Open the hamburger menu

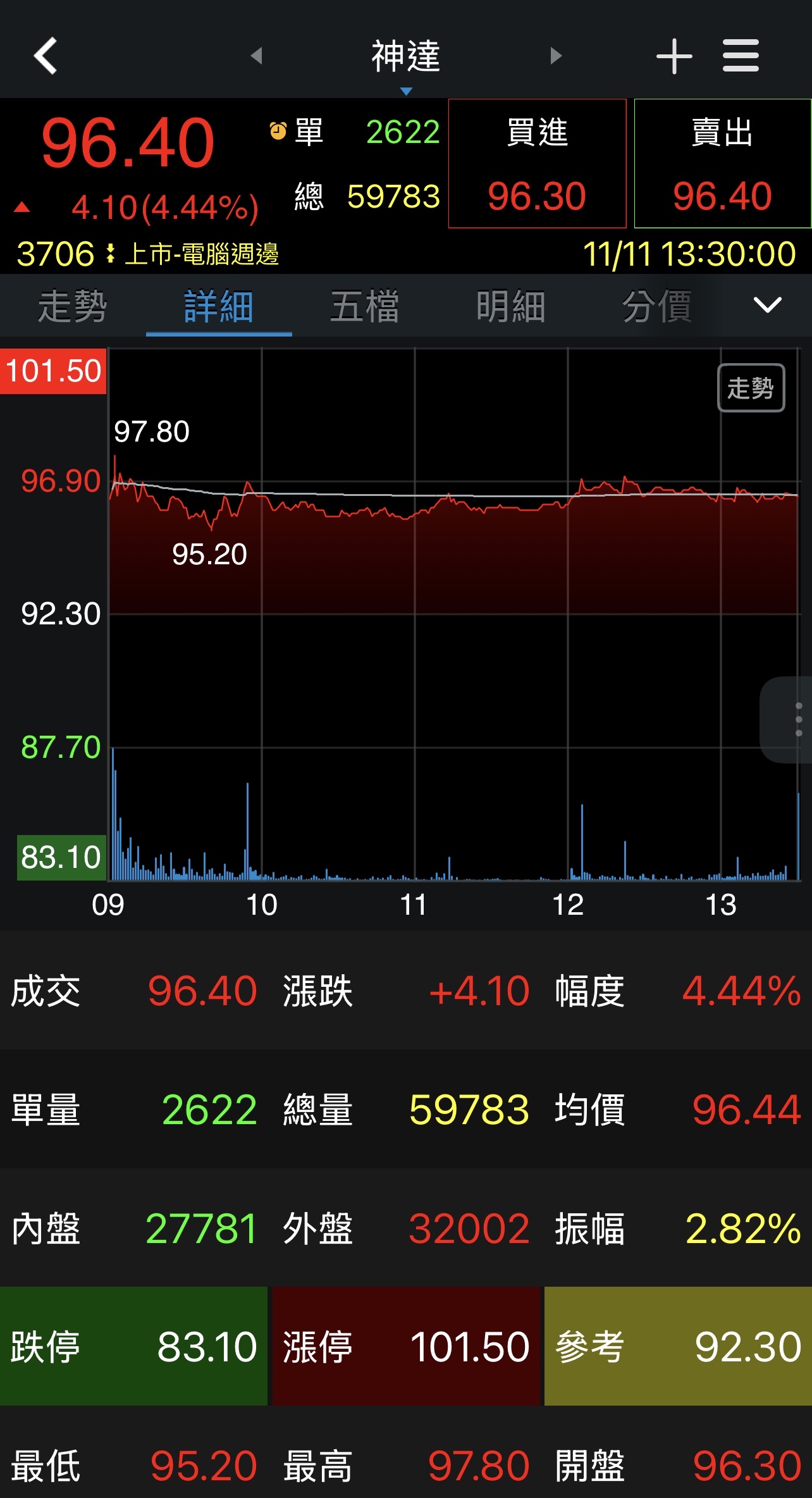click(x=741, y=56)
